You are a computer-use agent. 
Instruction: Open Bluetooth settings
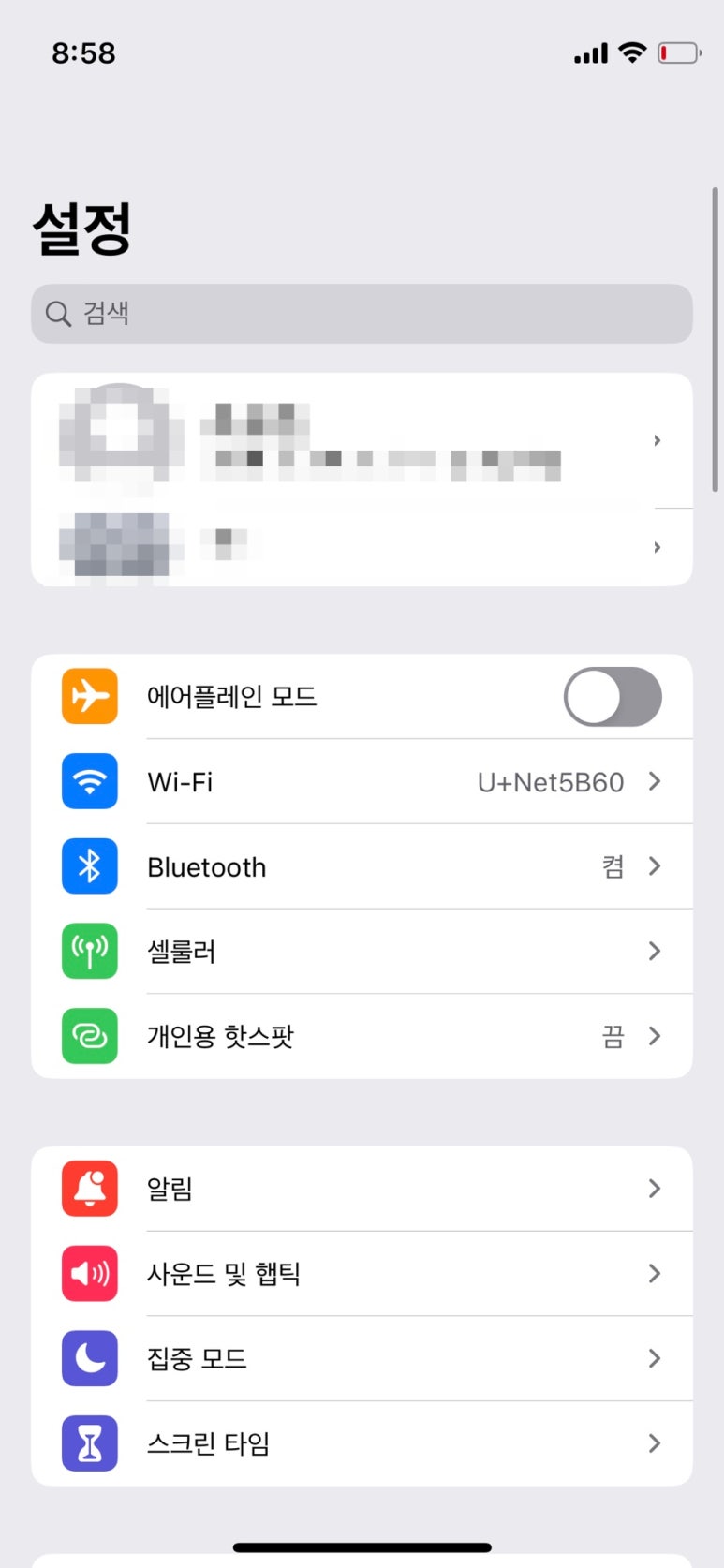click(362, 866)
